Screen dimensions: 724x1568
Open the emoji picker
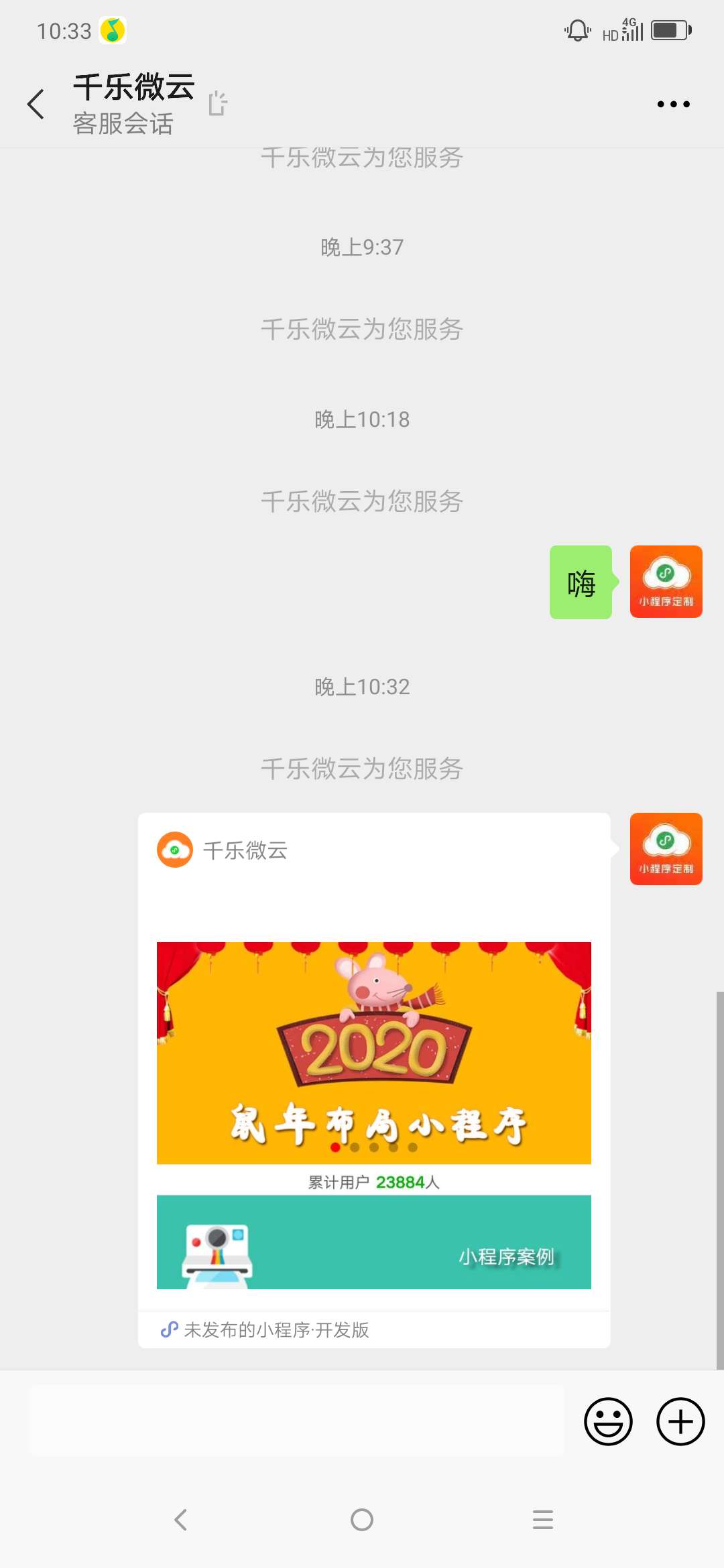coord(608,1421)
